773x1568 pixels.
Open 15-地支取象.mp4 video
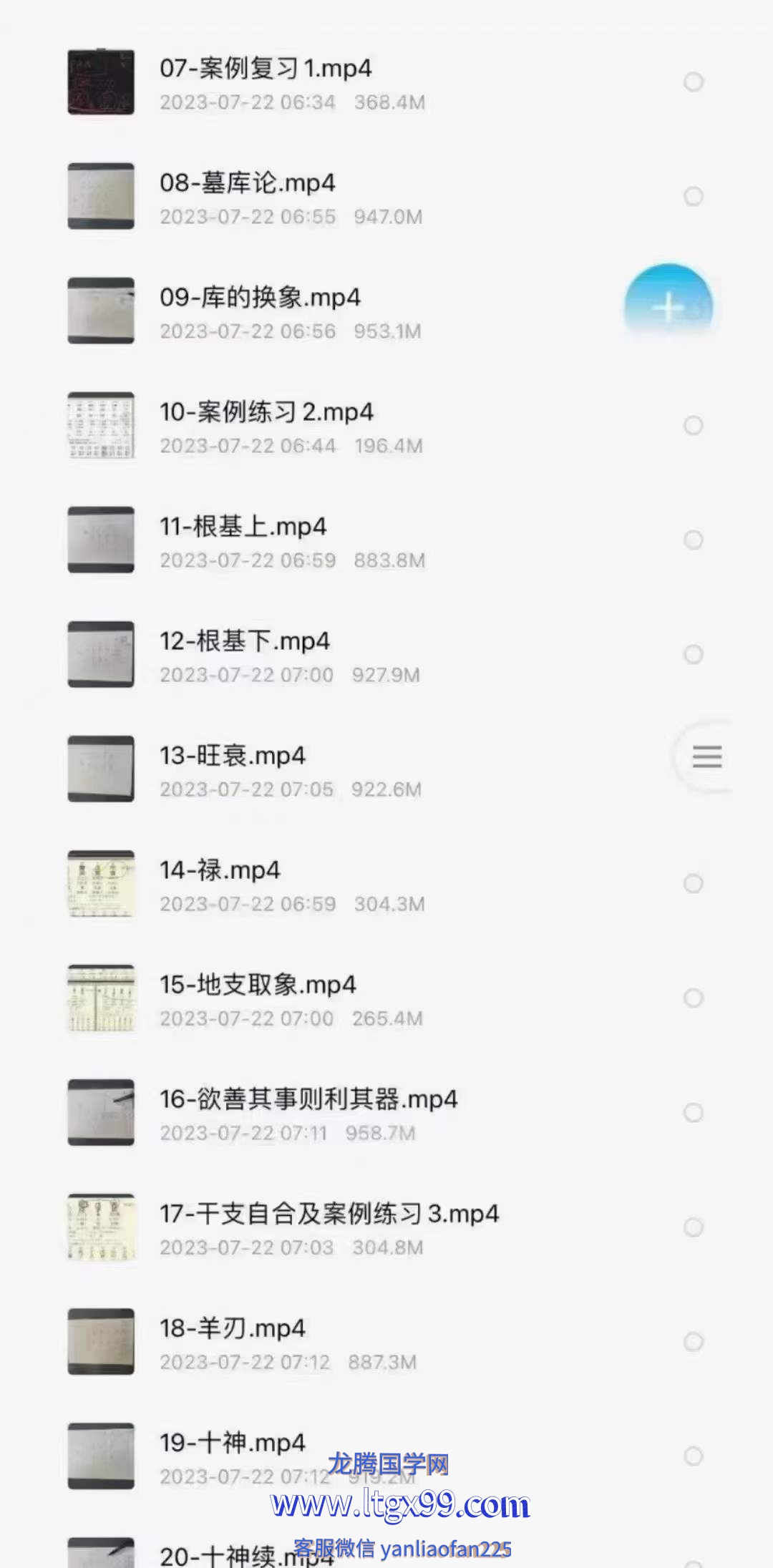pyautogui.click(x=258, y=985)
